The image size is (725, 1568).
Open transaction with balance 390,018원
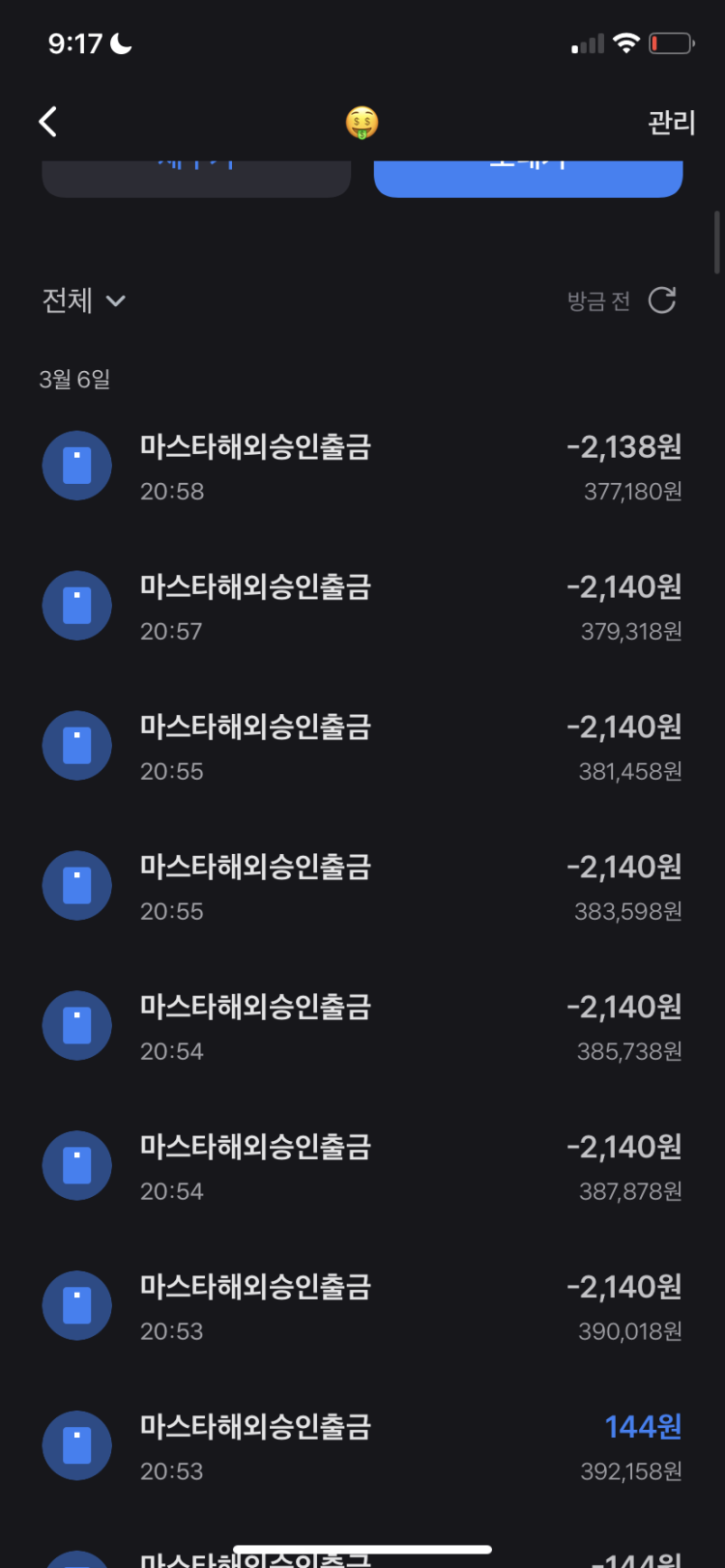[362, 1308]
